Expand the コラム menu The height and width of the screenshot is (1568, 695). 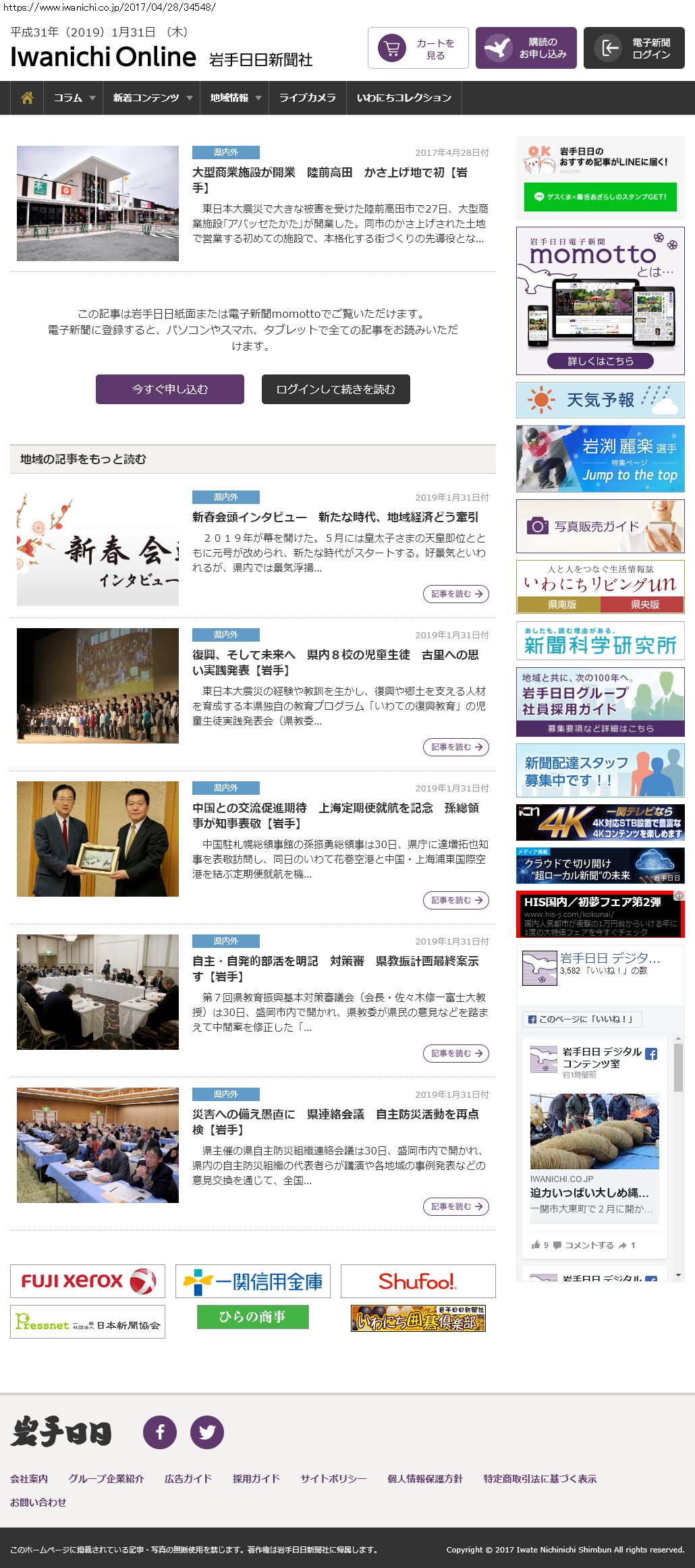[74, 98]
